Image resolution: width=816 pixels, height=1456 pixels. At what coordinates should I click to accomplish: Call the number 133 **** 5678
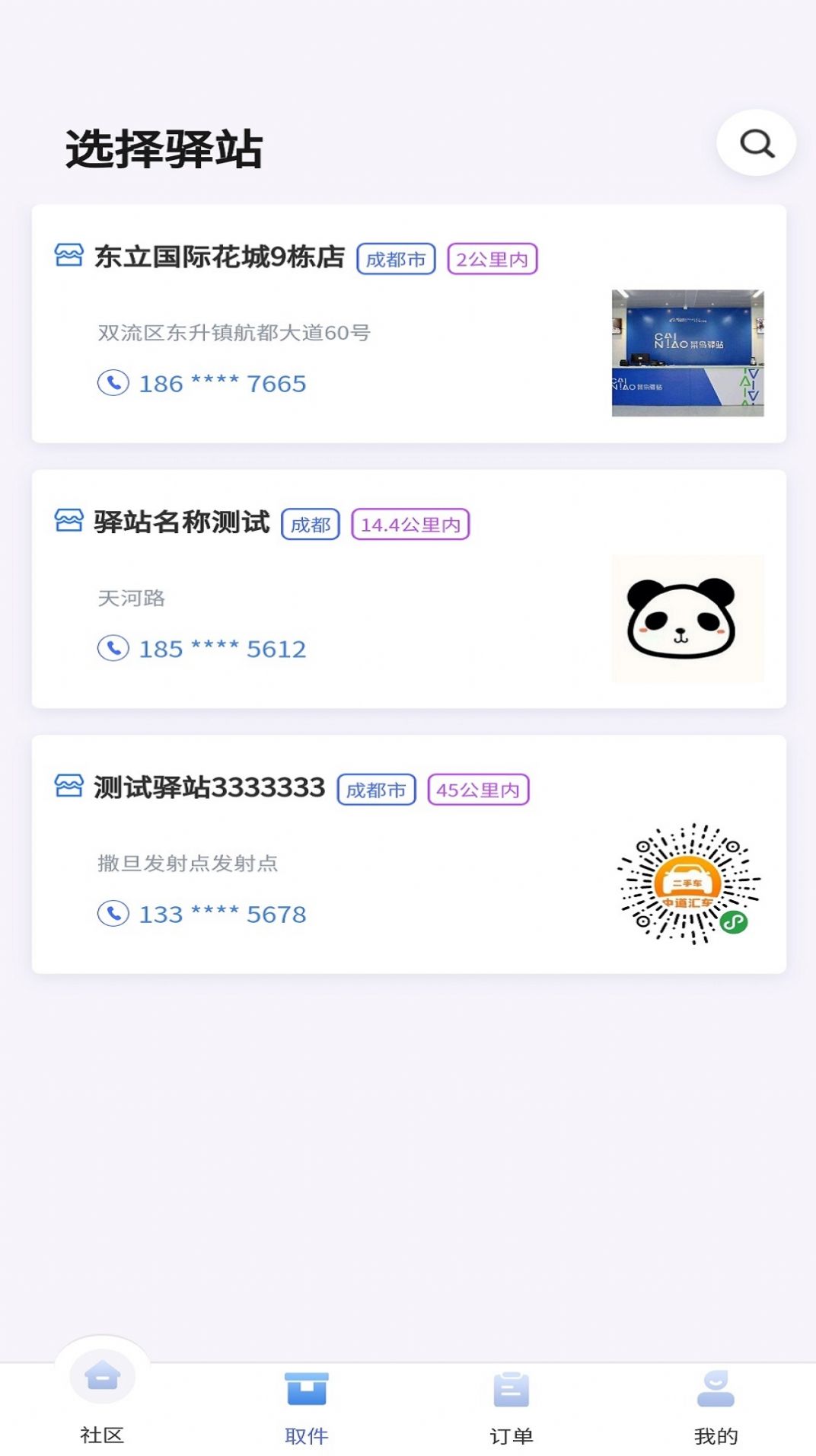pos(202,914)
